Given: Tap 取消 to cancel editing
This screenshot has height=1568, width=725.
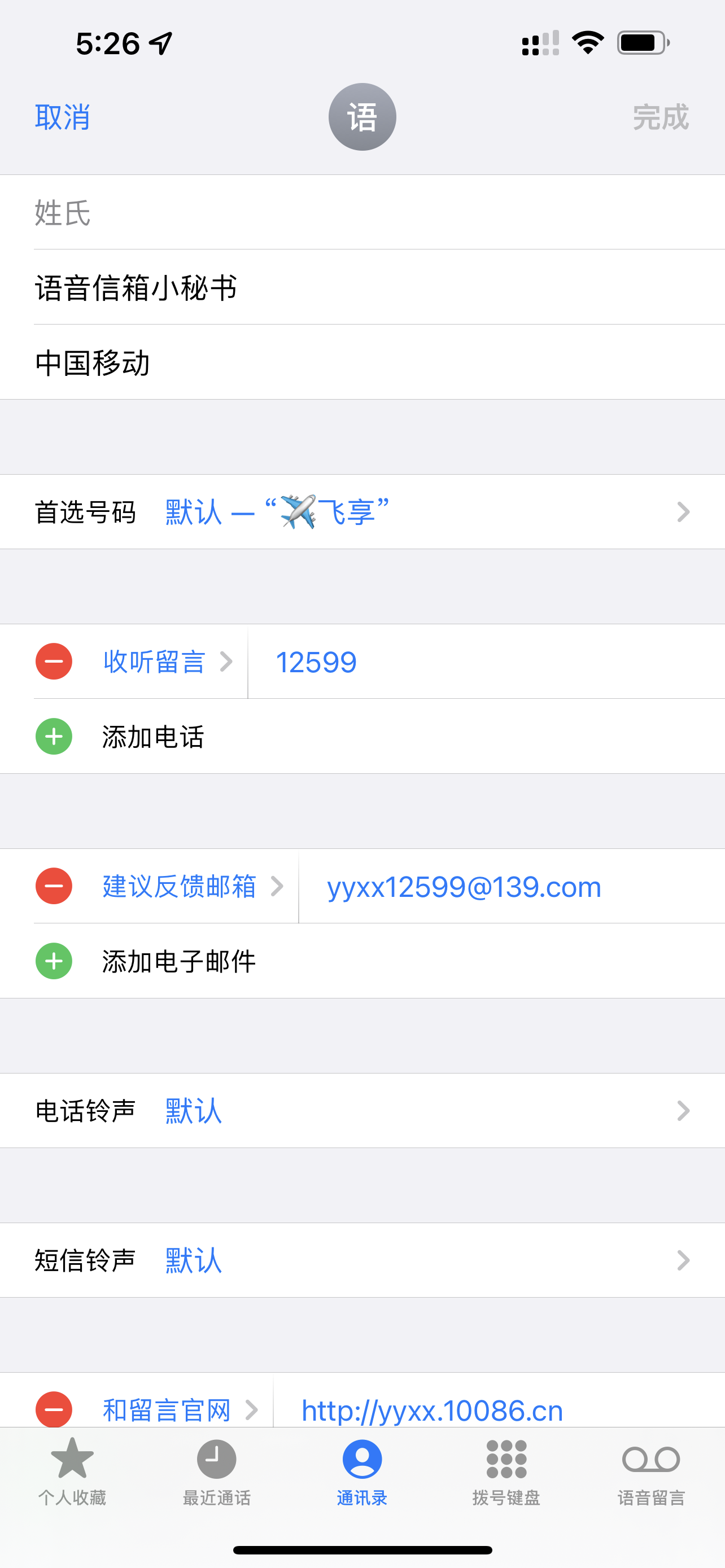Looking at the screenshot, I should coord(62,117).
